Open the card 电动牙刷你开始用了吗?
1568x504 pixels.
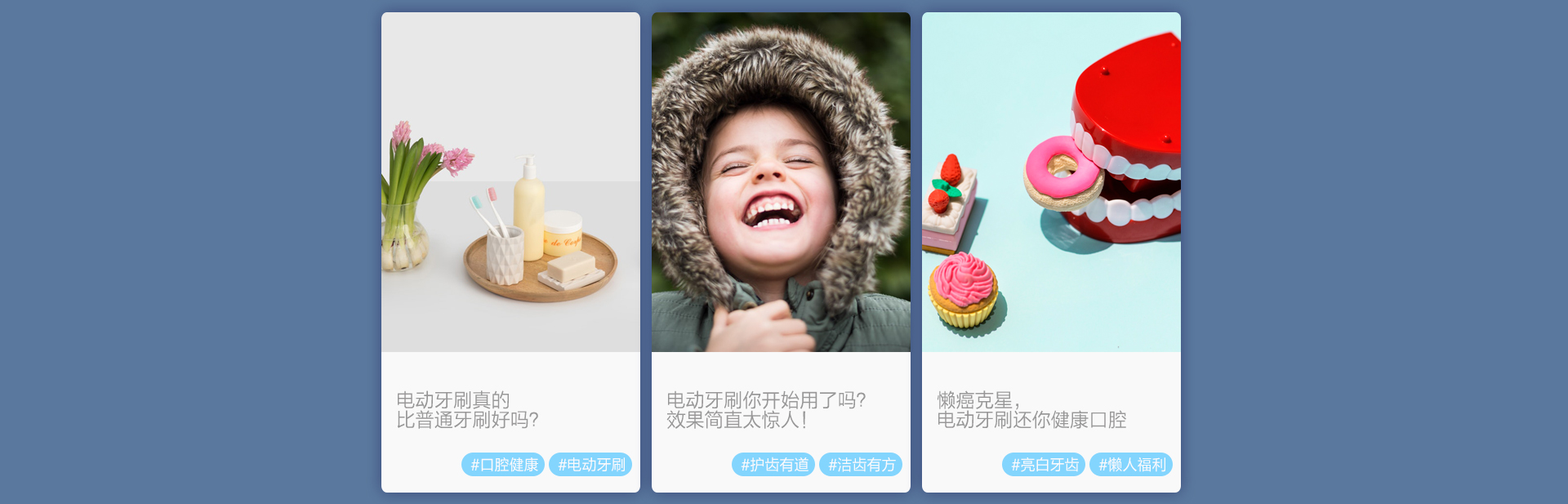click(x=765, y=410)
